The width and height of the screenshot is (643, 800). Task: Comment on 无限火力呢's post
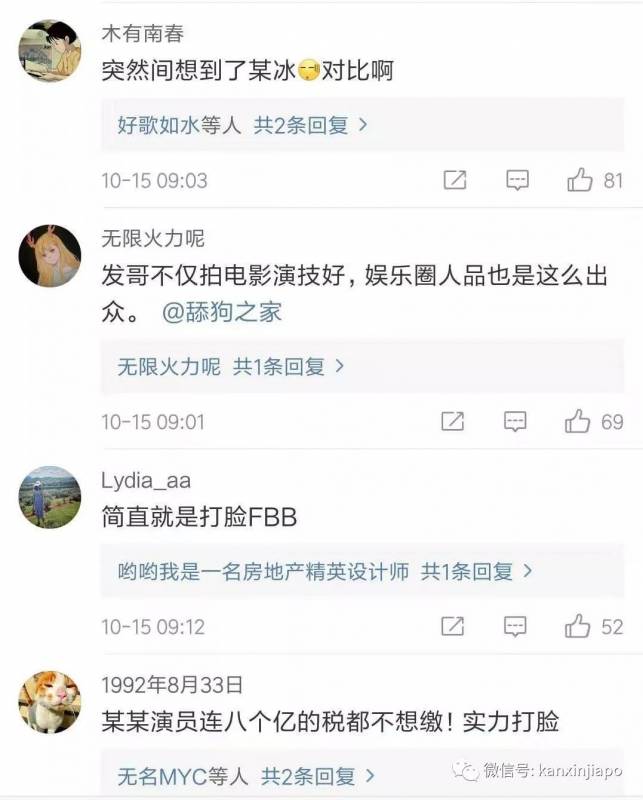pos(515,422)
